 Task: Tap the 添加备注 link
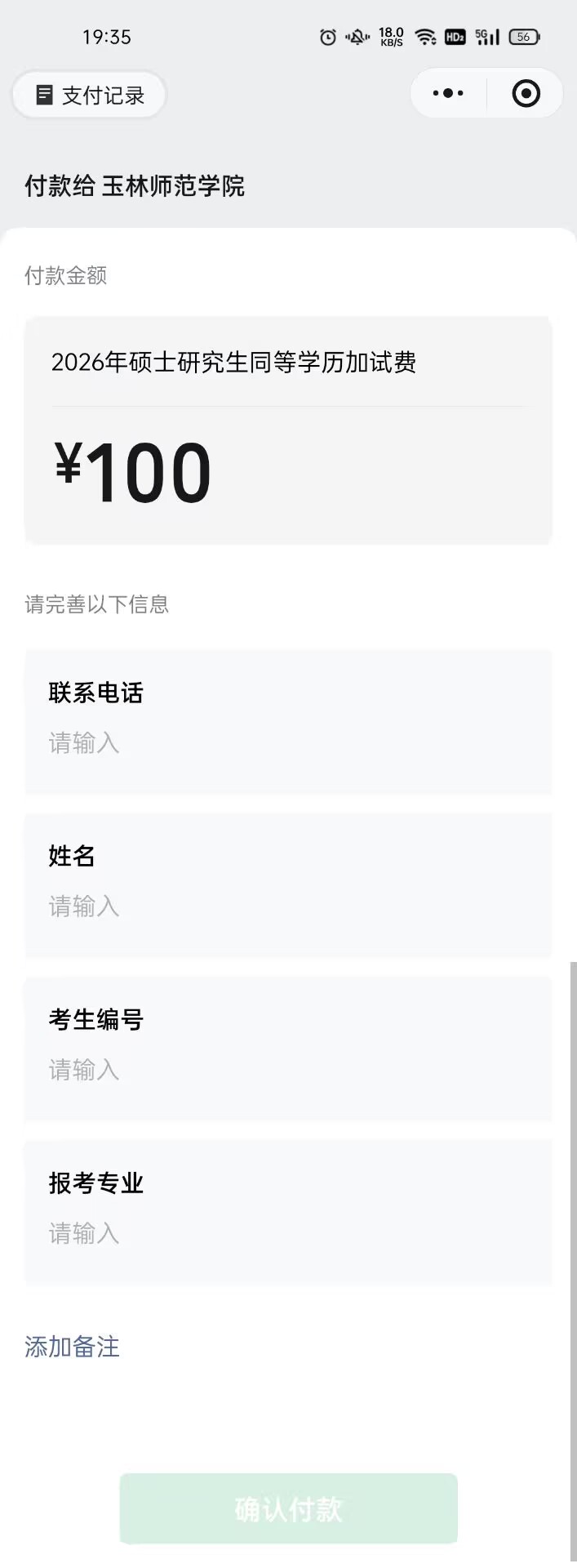pyautogui.click(x=72, y=1347)
